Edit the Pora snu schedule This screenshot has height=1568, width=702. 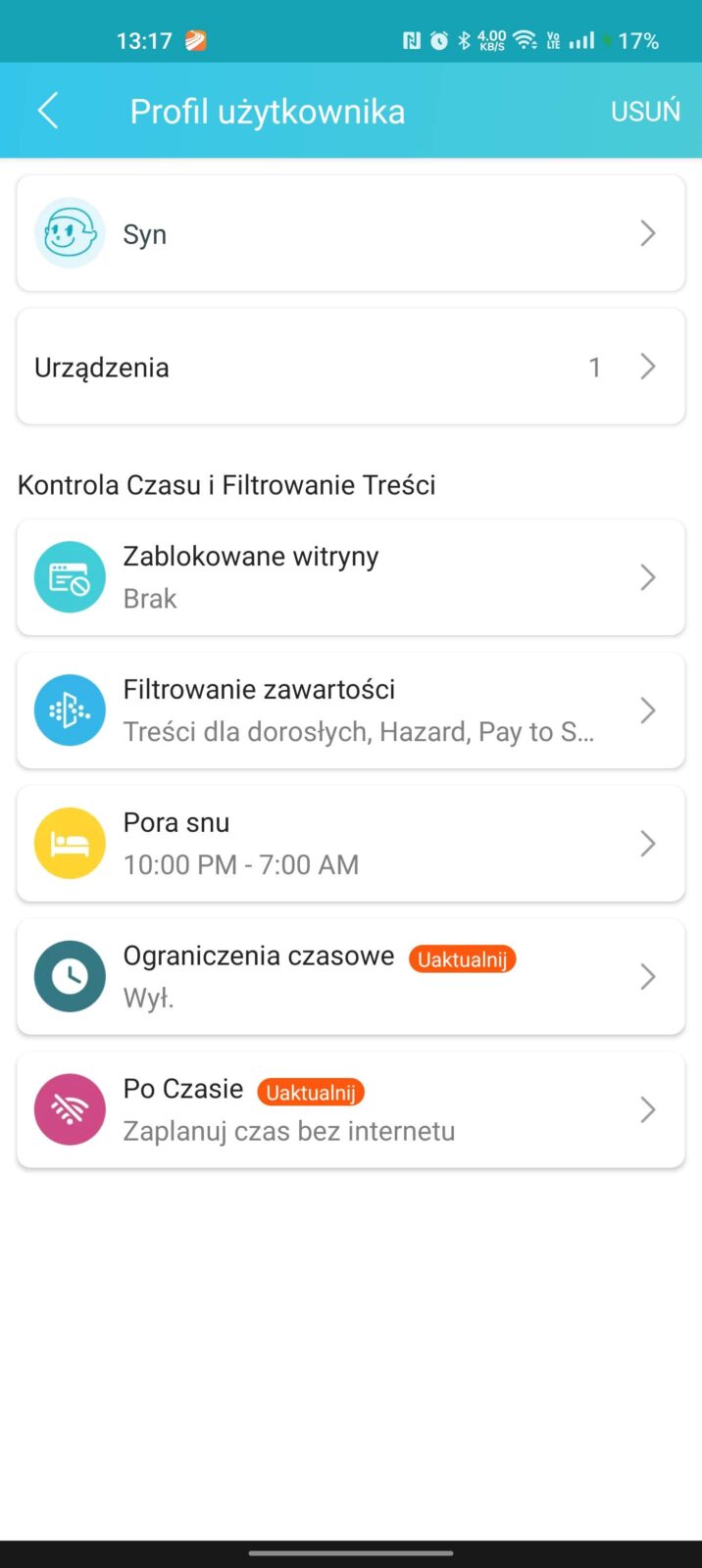coord(350,844)
